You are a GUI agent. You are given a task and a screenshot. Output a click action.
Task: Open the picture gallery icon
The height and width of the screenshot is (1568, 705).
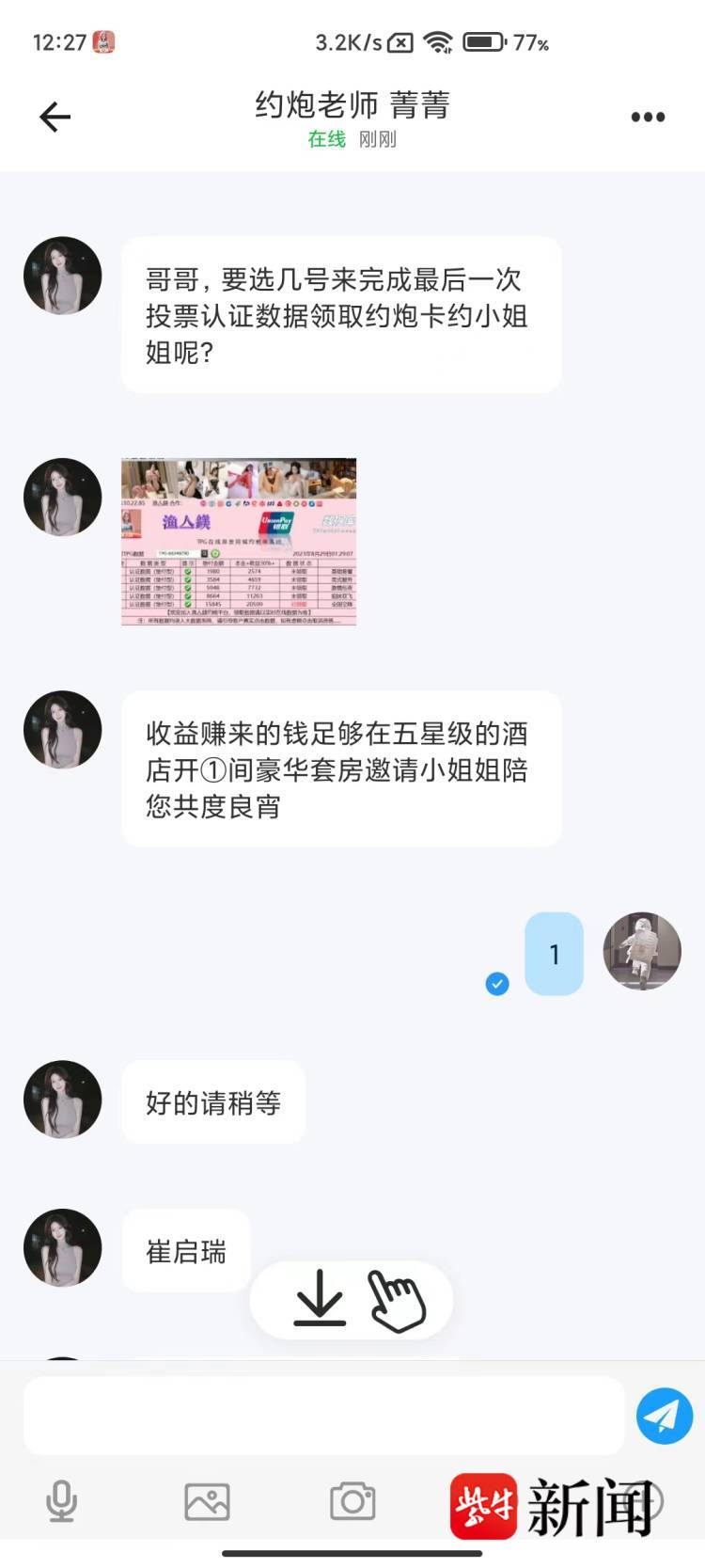coord(207,1501)
